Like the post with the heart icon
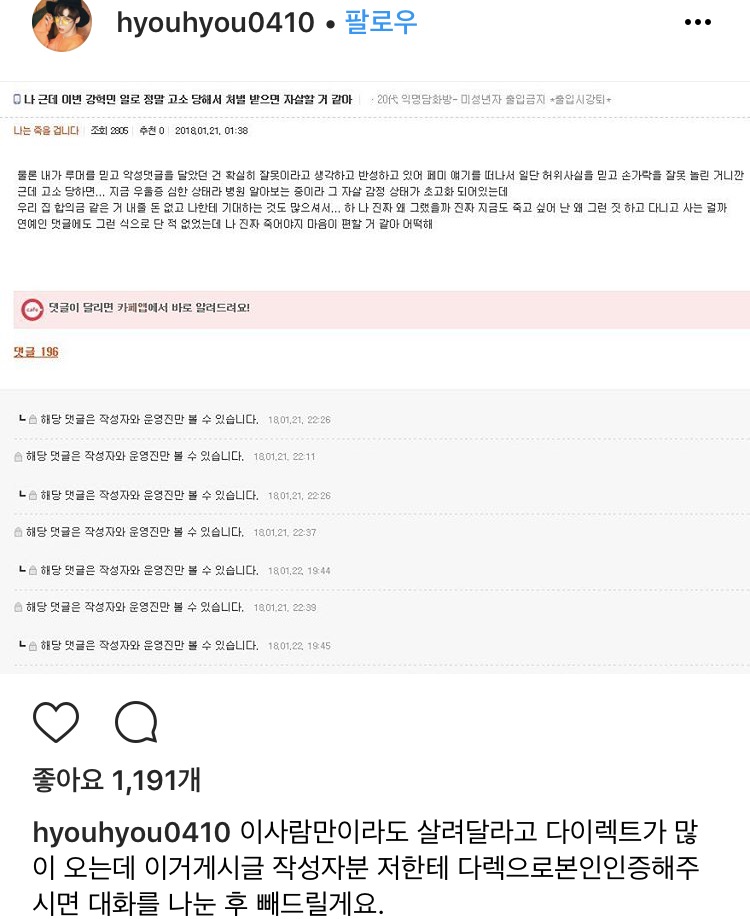The image size is (750, 919). point(56,721)
